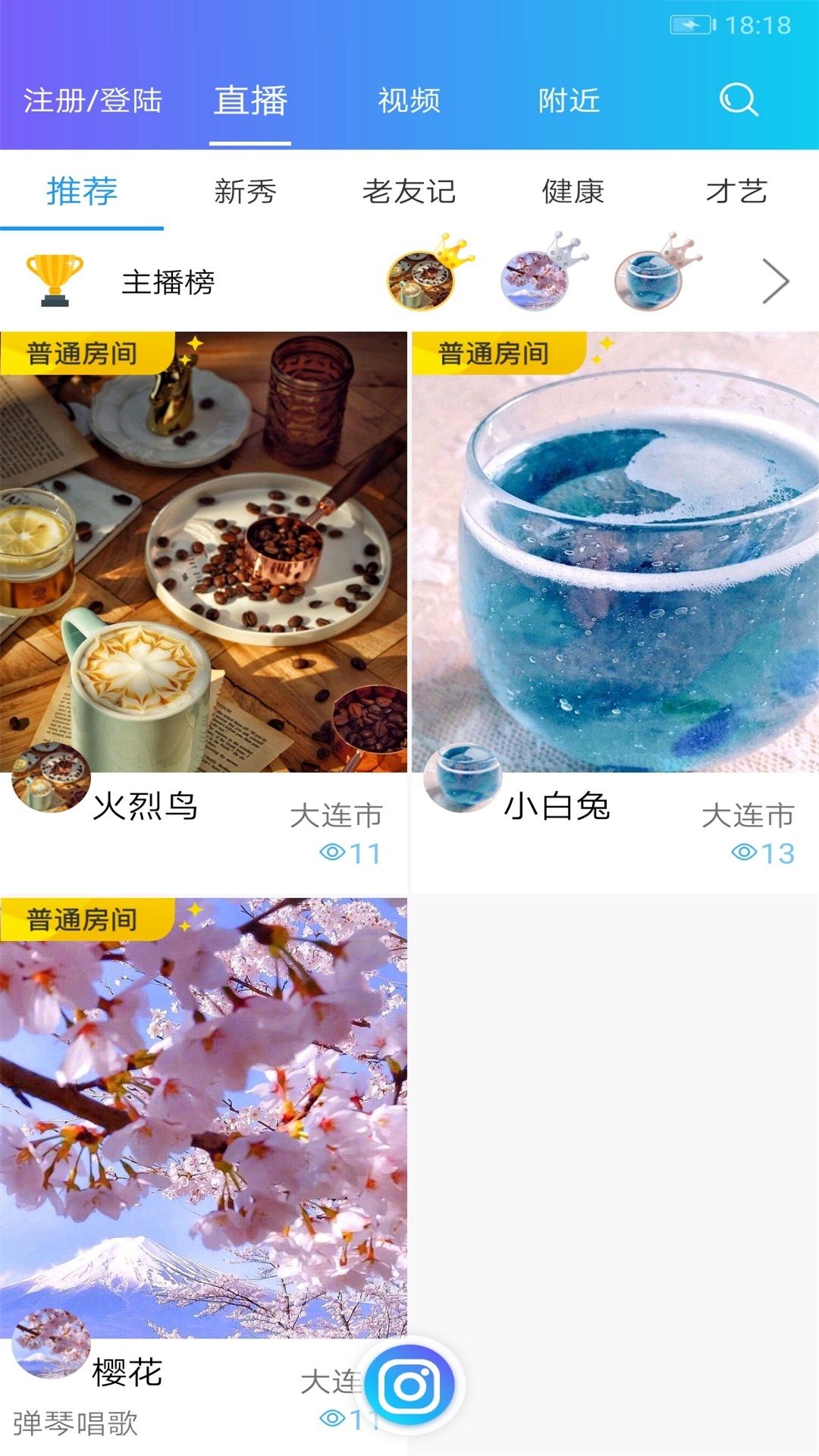Open the 主播榜 ranking row
This screenshot has width=819, height=1456.
tap(168, 282)
